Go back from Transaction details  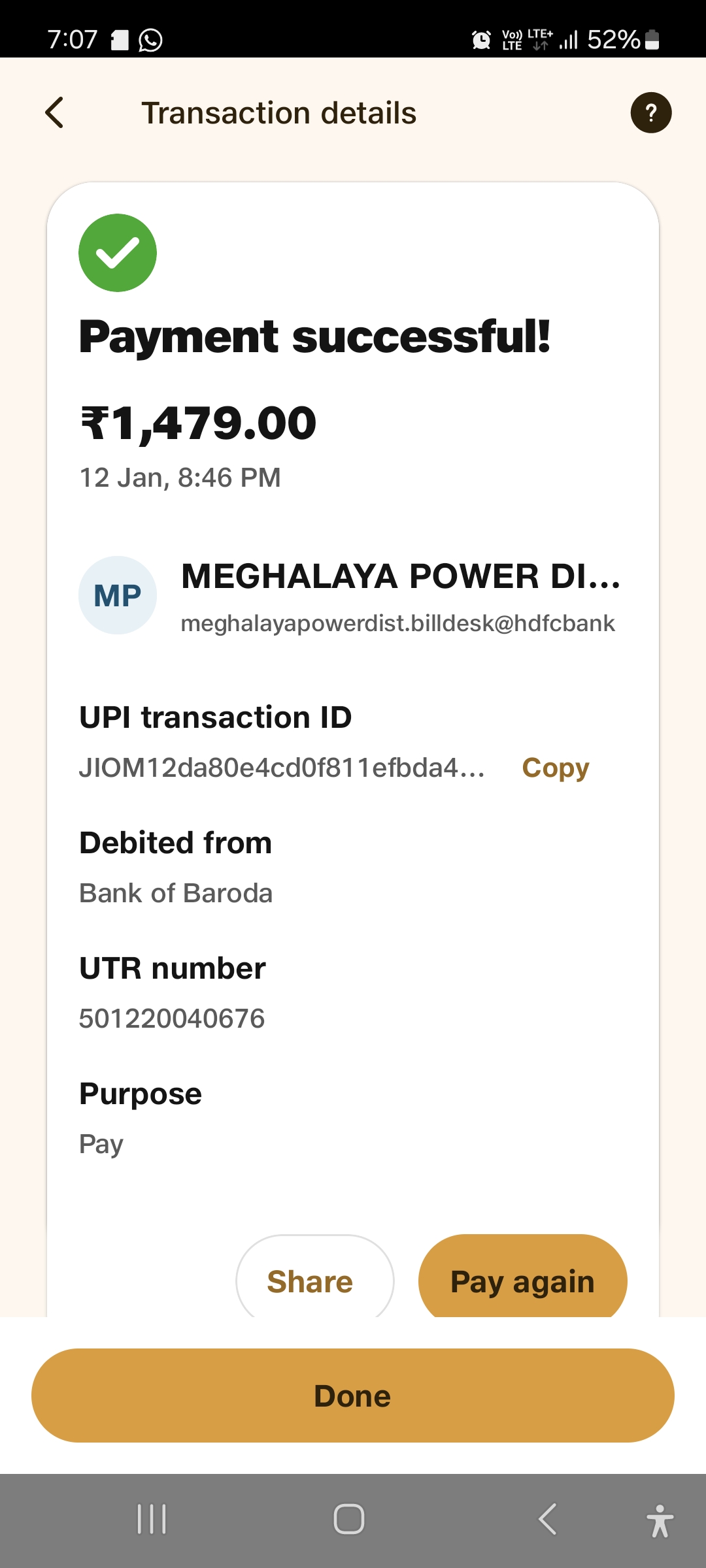point(55,112)
